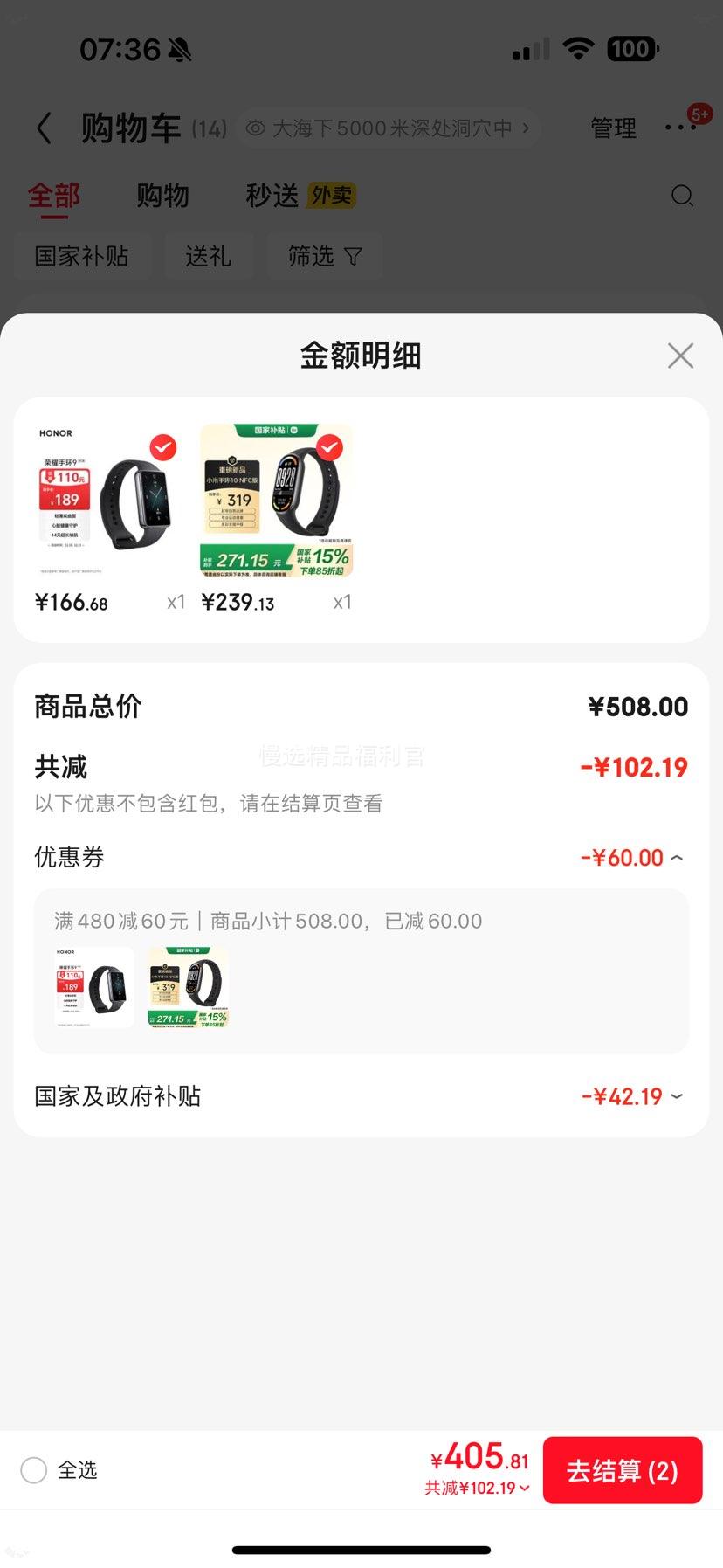Enable 全选 to select all items

33,1470
